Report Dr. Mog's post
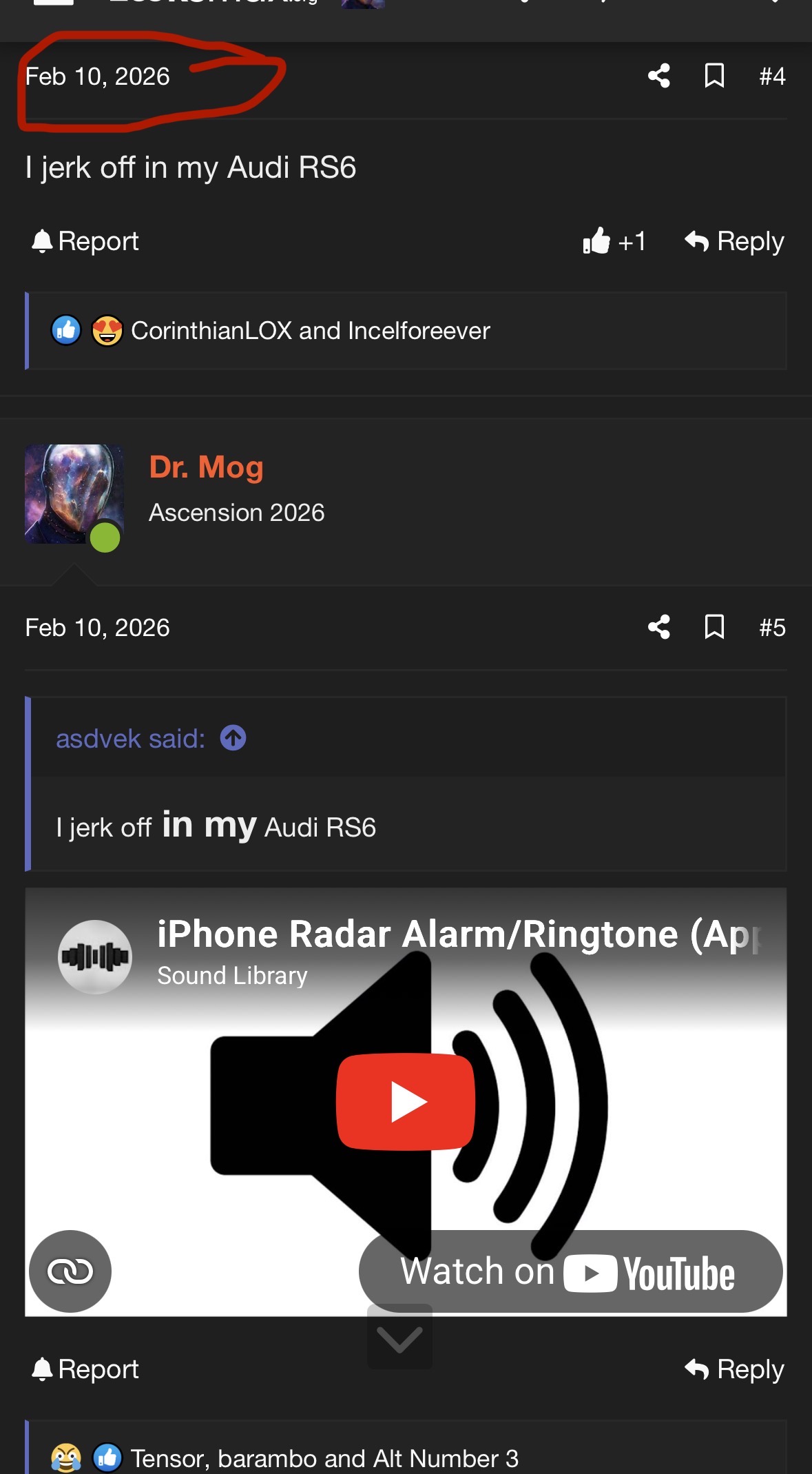 pyautogui.click(x=85, y=1369)
